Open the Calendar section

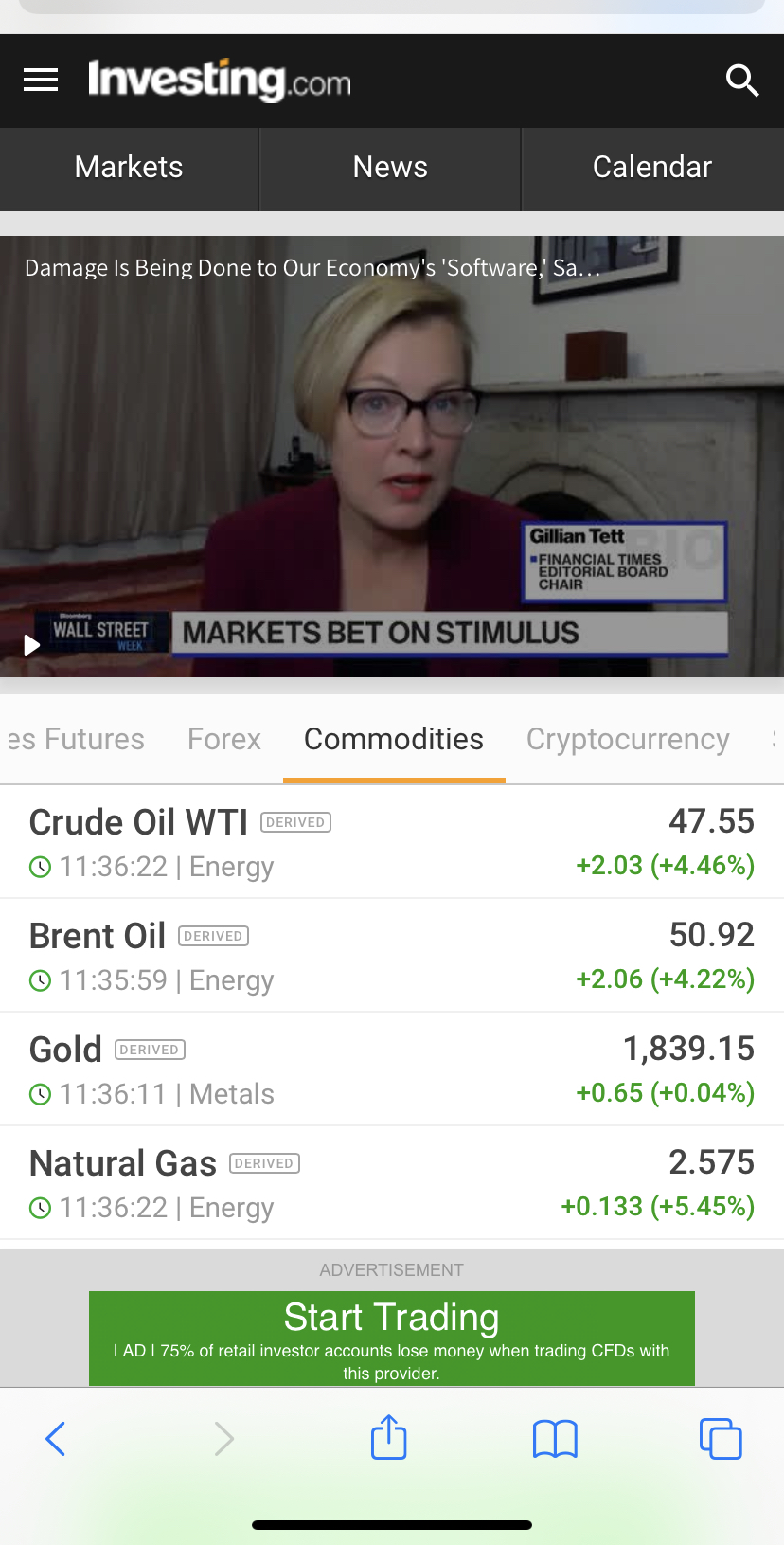point(651,168)
